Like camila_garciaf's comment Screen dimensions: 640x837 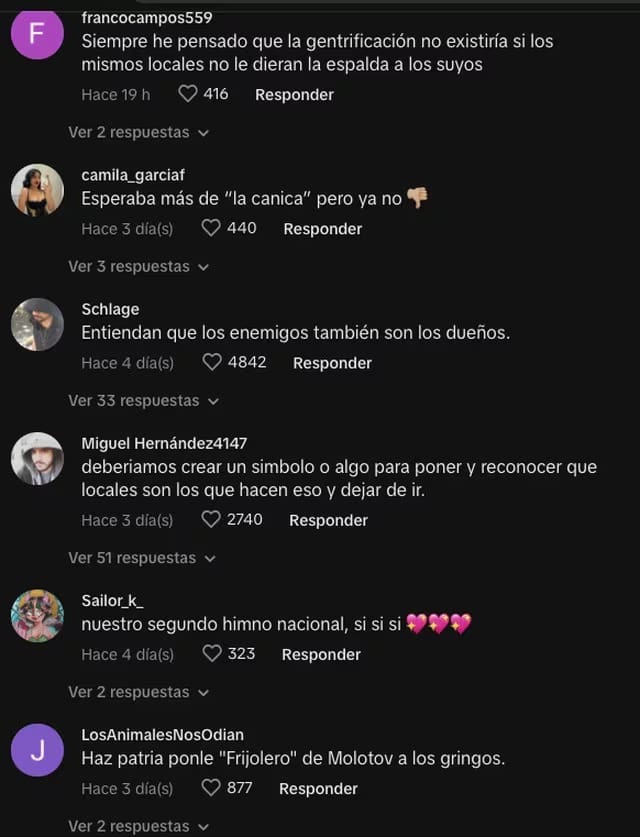[x=211, y=228]
